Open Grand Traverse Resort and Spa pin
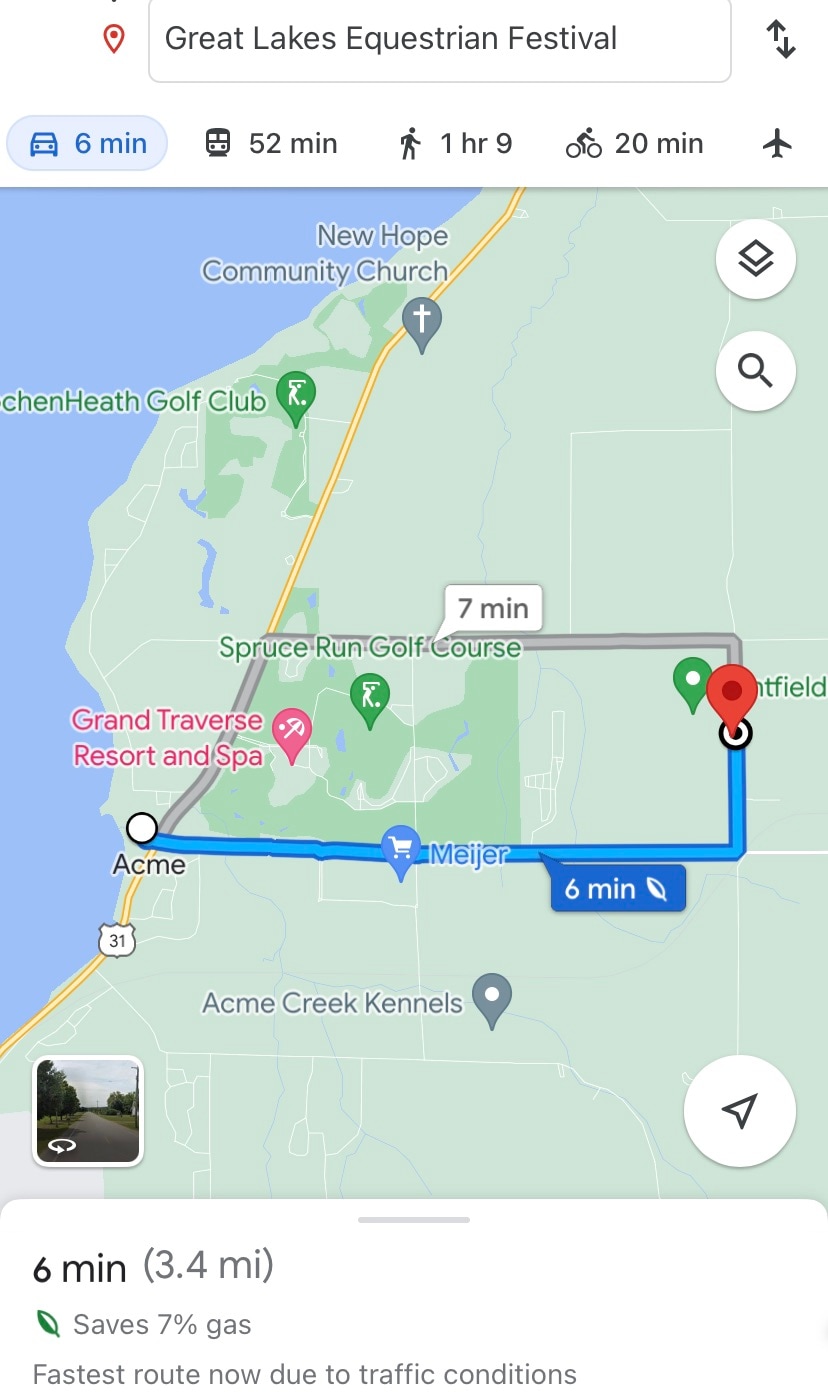 click(x=292, y=735)
